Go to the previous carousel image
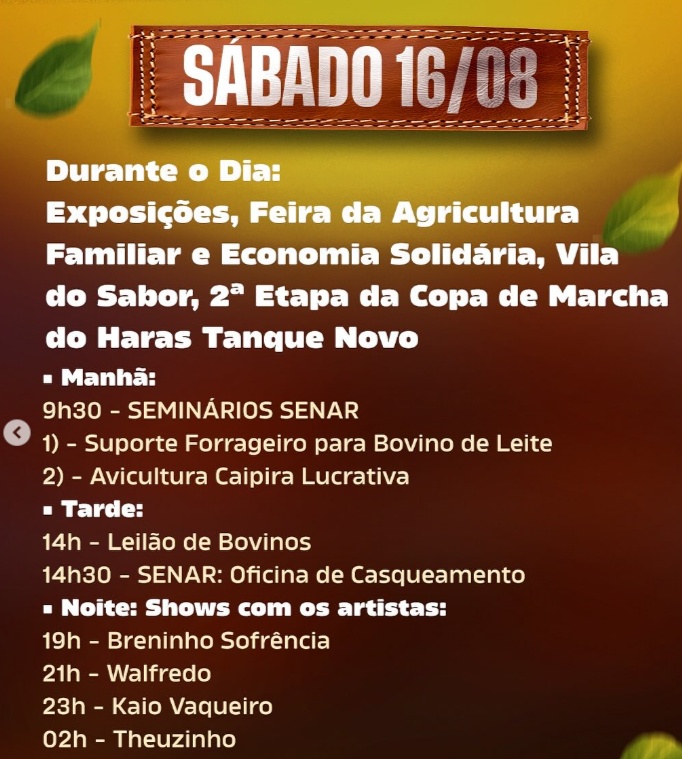 pyautogui.click(x=16, y=433)
